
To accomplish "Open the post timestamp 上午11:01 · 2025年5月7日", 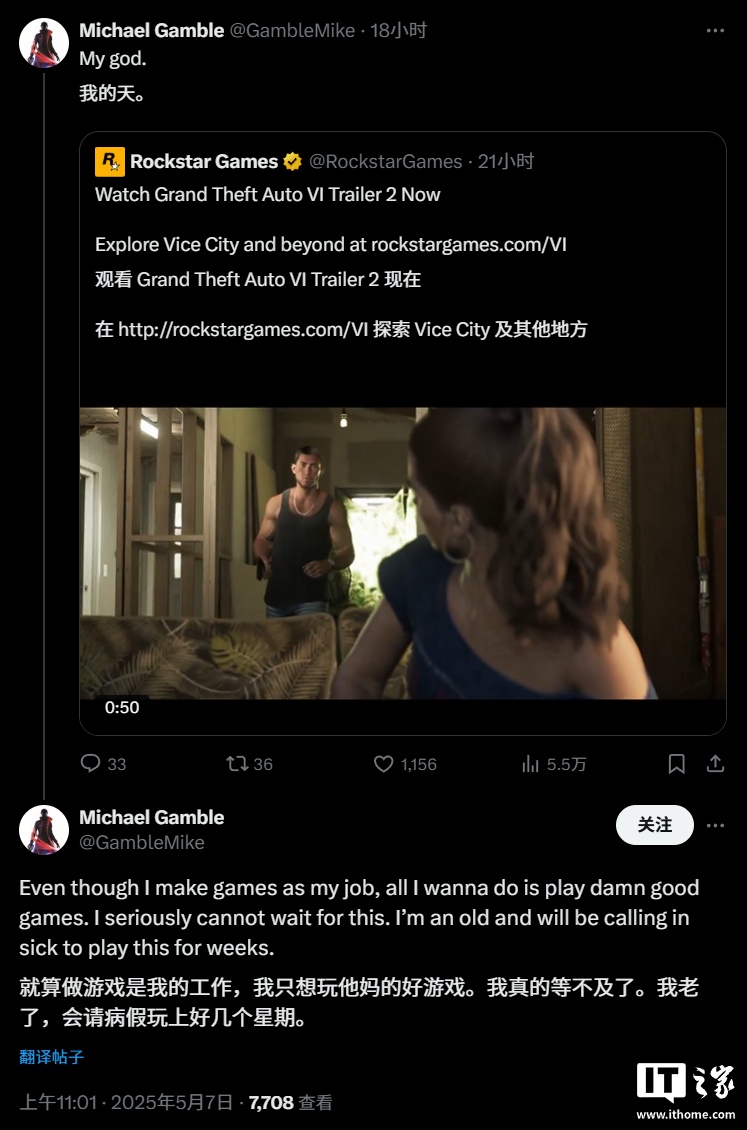I will (129, 1103).
